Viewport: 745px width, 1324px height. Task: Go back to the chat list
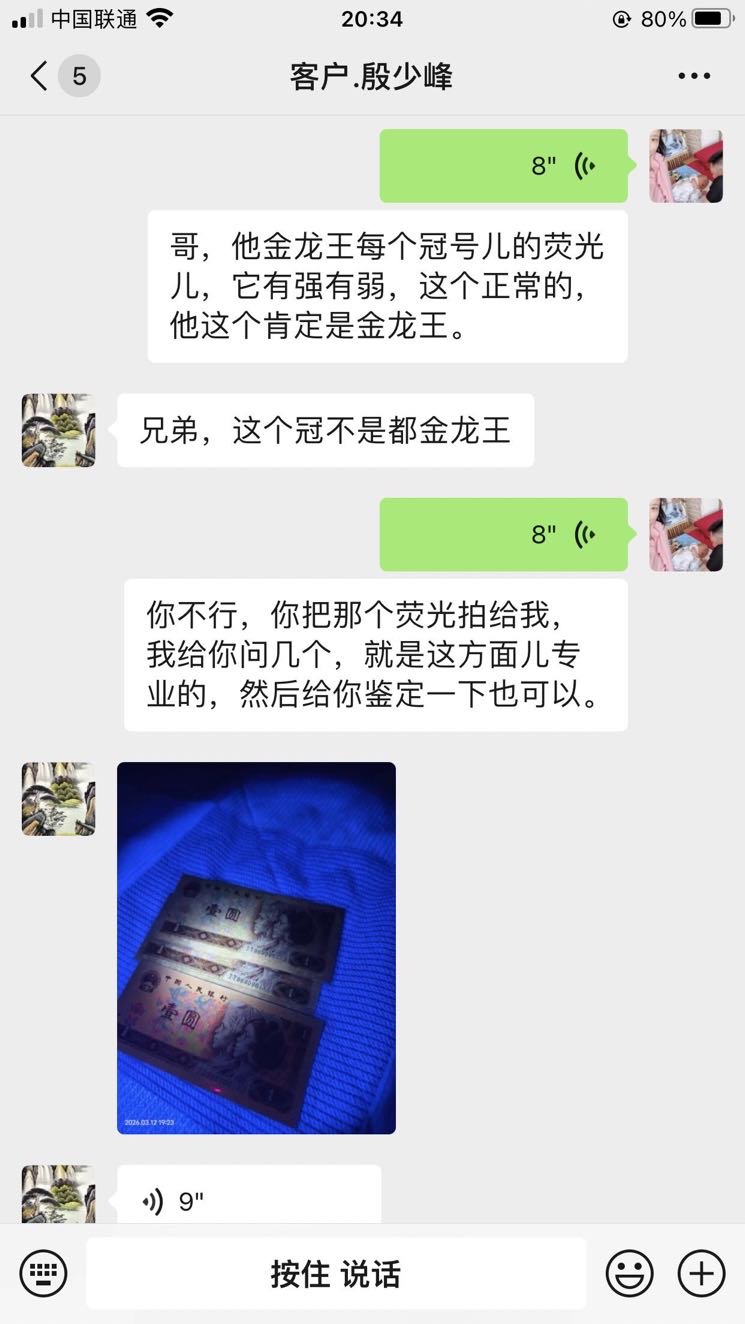[40, 76]
